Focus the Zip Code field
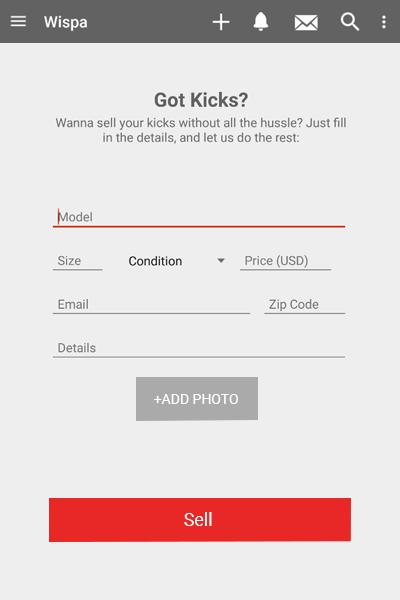400x600 pixels. click(305, 305)
